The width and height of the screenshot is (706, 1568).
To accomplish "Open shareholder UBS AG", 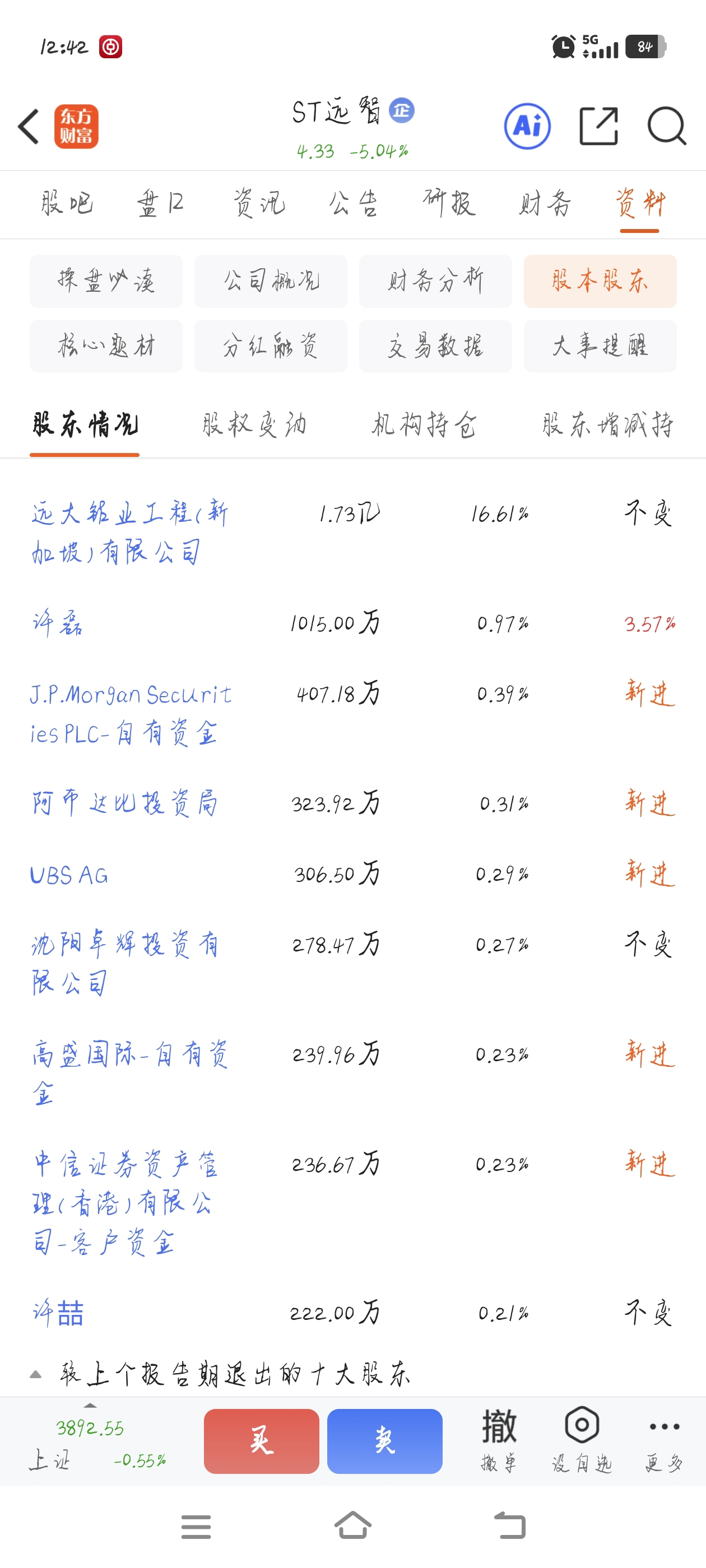I will pos(69,875).
